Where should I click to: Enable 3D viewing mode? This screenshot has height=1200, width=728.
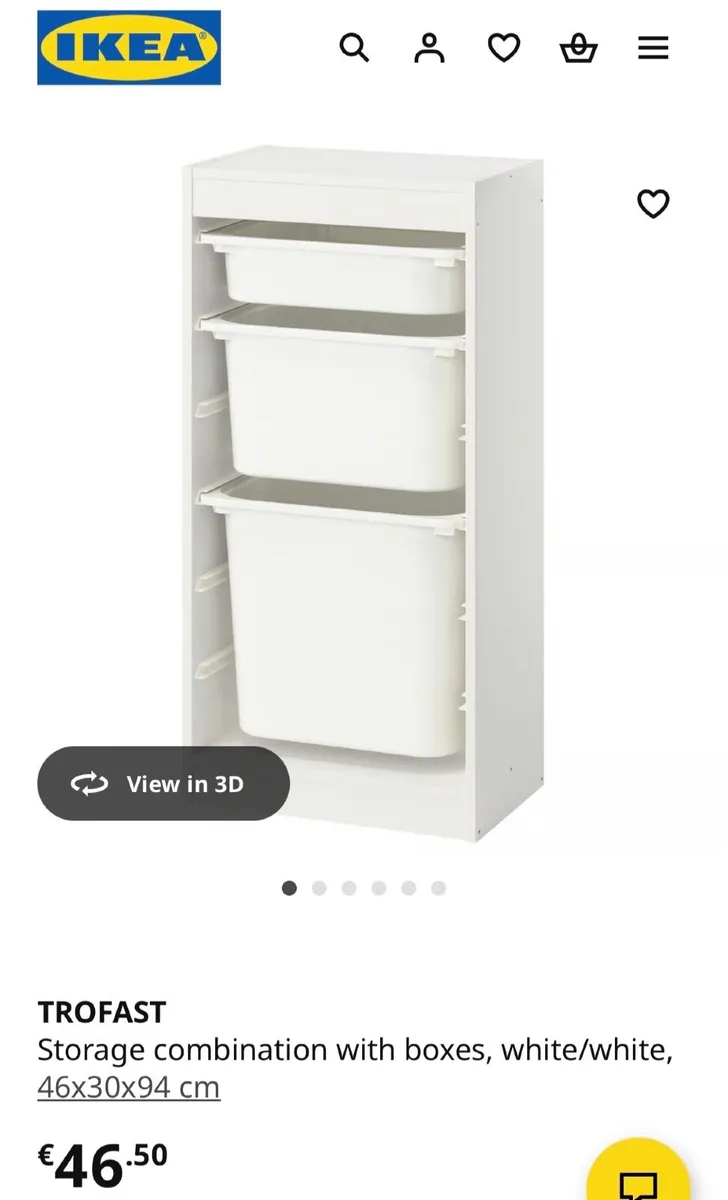163,784
